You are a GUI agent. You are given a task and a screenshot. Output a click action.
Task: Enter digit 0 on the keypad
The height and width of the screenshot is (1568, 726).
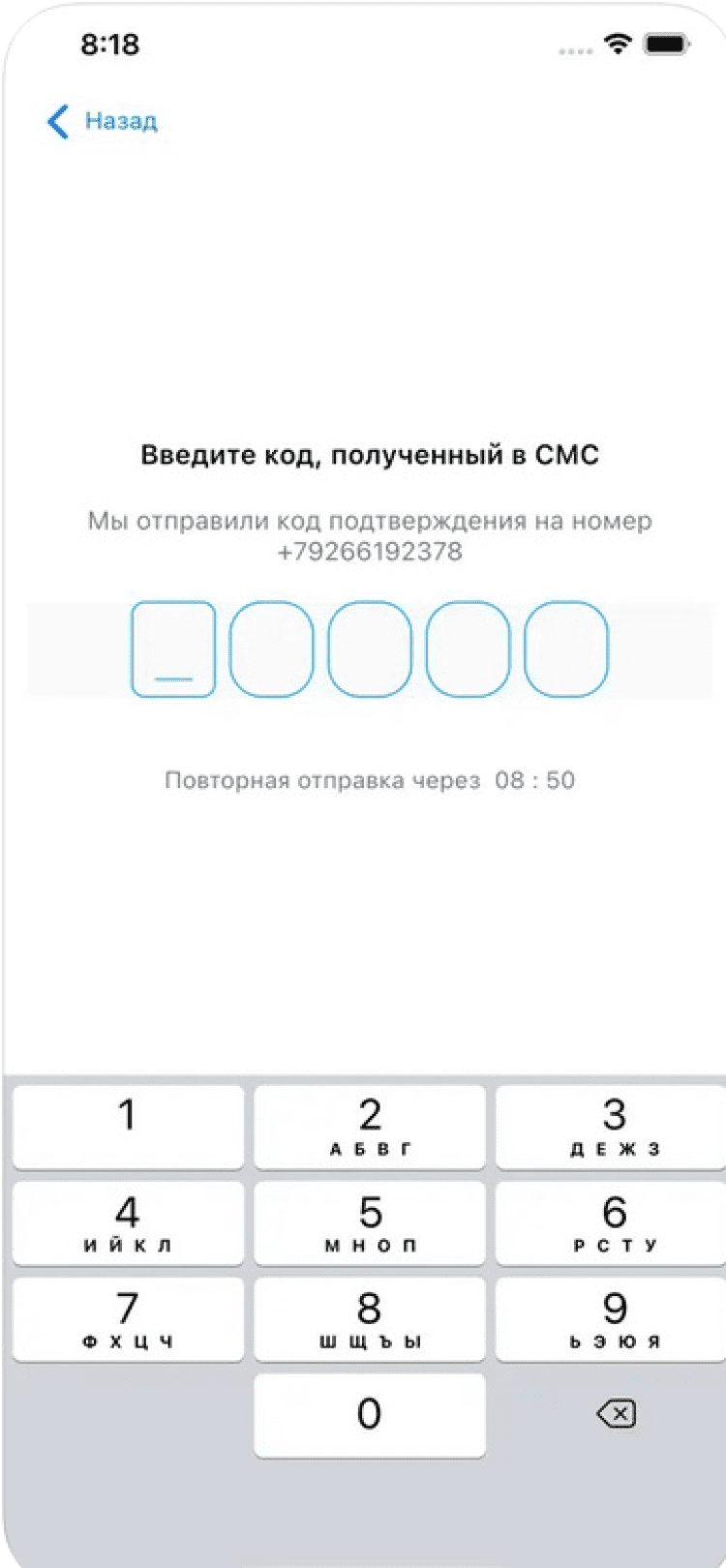[x=370, y=1414]
